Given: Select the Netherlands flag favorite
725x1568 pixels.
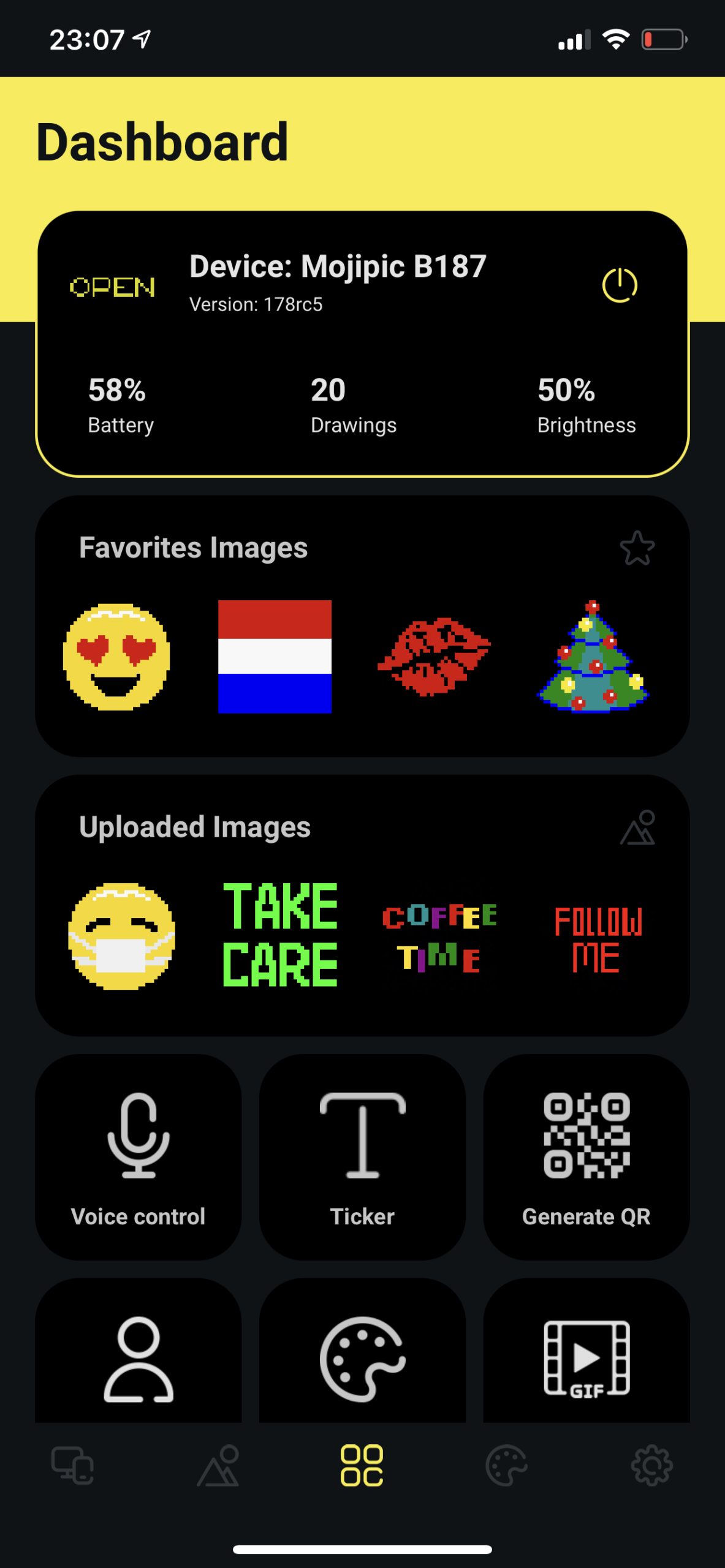Looking at the screenshot, I should (x=275, y=657).
